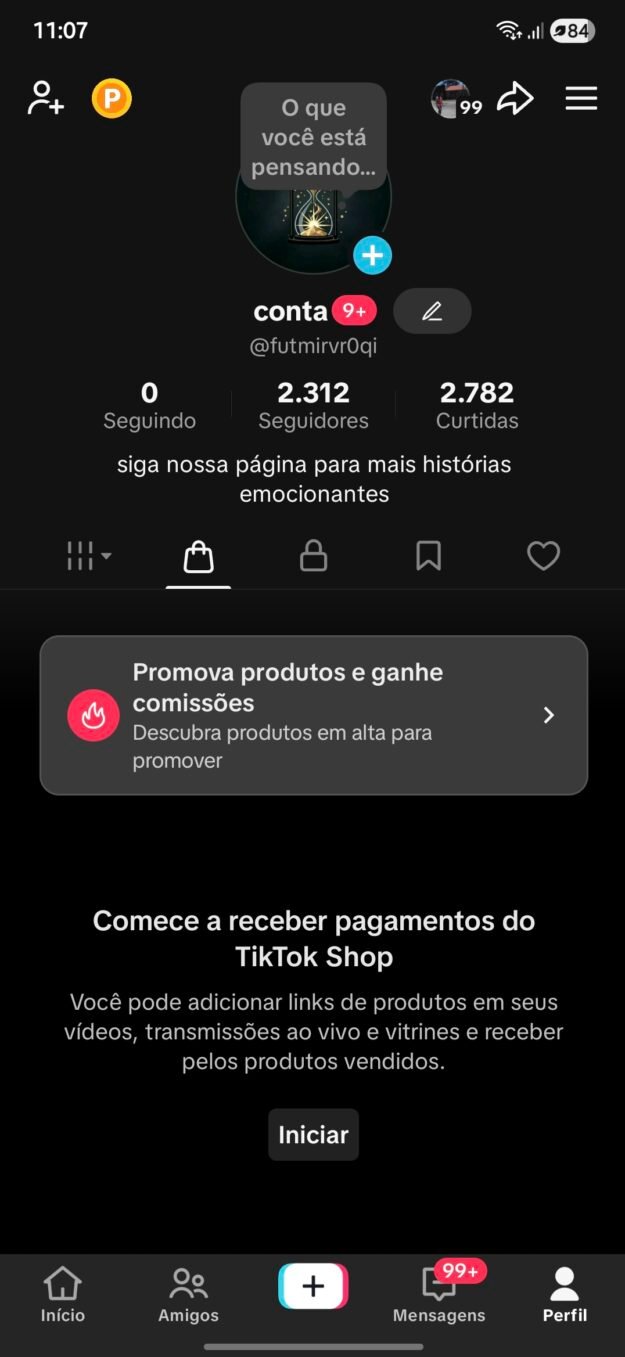The height and width of the screenshot is (1357, 625).
Task: Switch to the Amigos tab
Action: point(188,1294)
